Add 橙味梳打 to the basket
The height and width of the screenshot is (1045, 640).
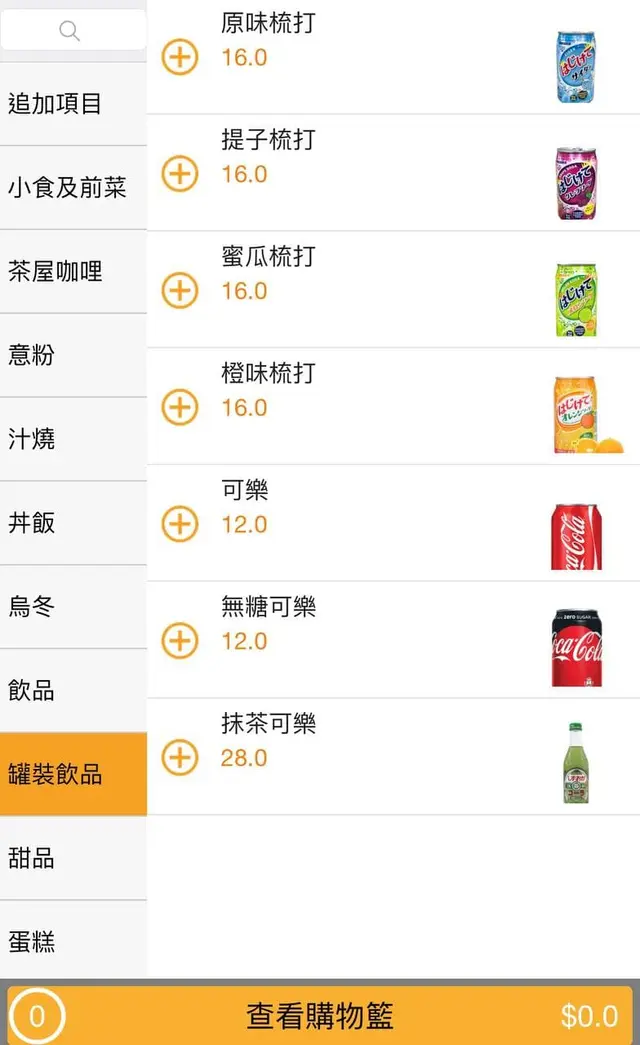[180, 407]
